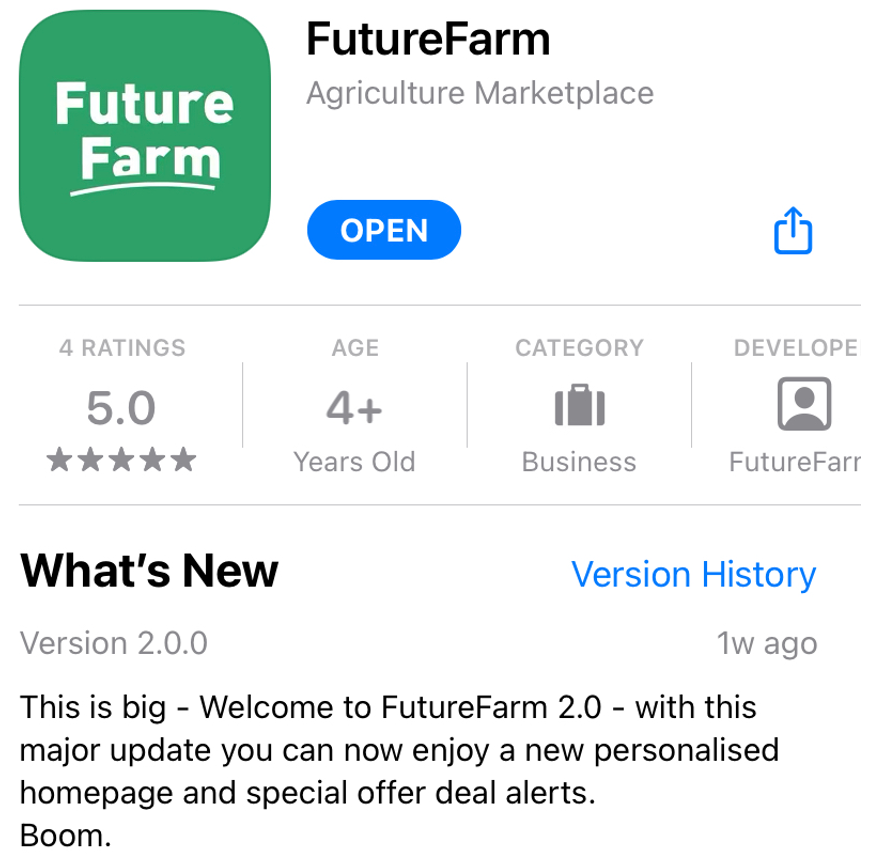Share the FutureFarm app page
Viewport: 896px width, 866px height.
793,231
